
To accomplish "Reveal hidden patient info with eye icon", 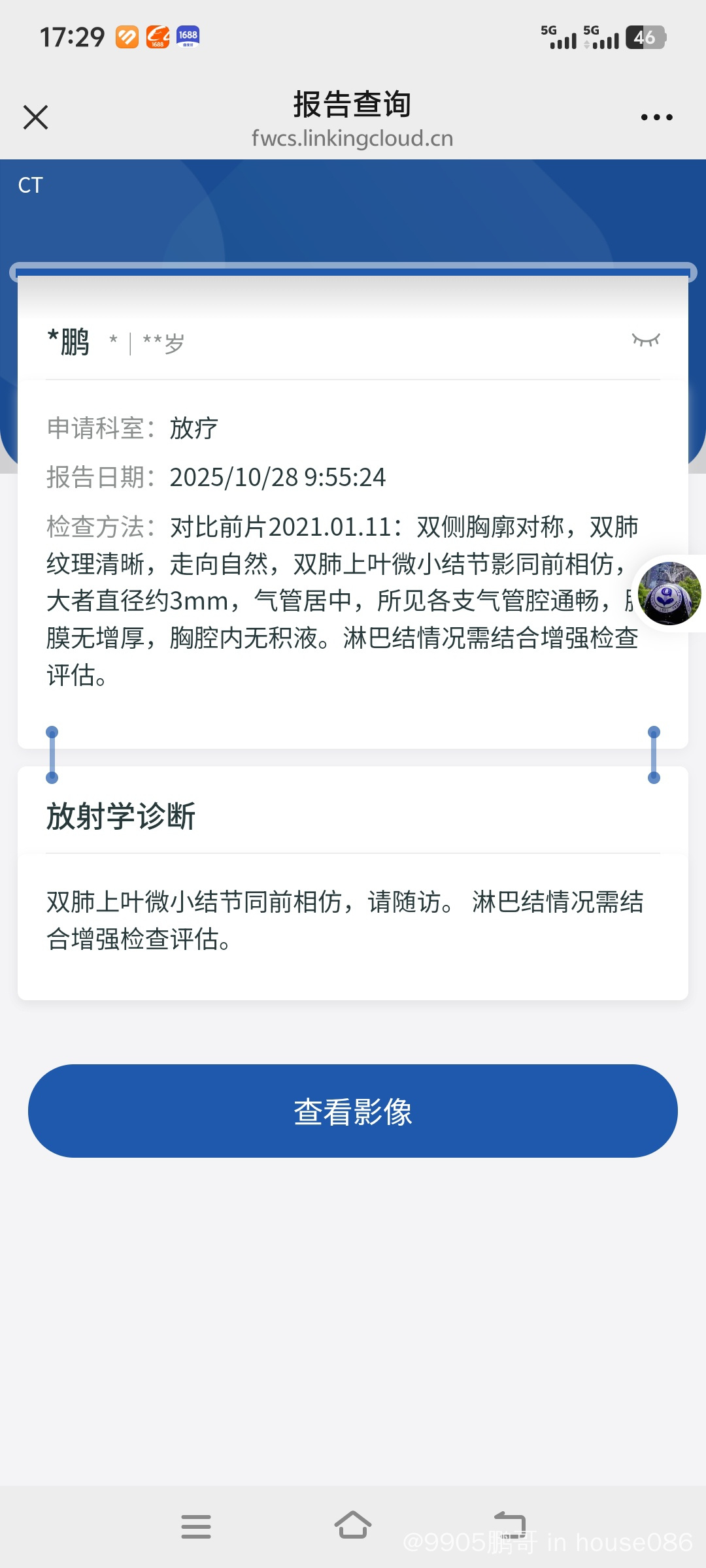I will (646, 340).
